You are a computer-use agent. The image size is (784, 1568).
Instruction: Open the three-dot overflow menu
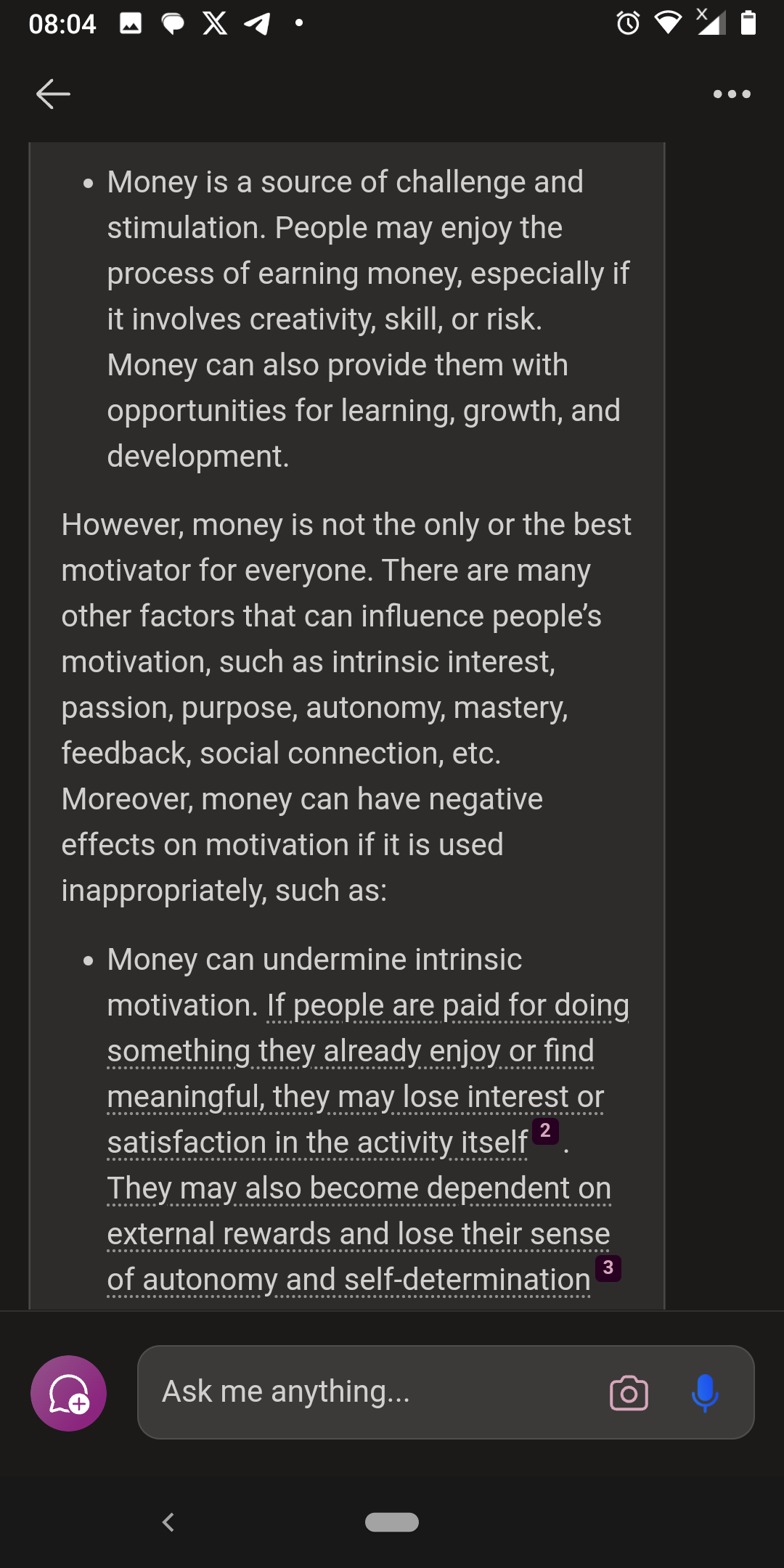pos(731,94)
